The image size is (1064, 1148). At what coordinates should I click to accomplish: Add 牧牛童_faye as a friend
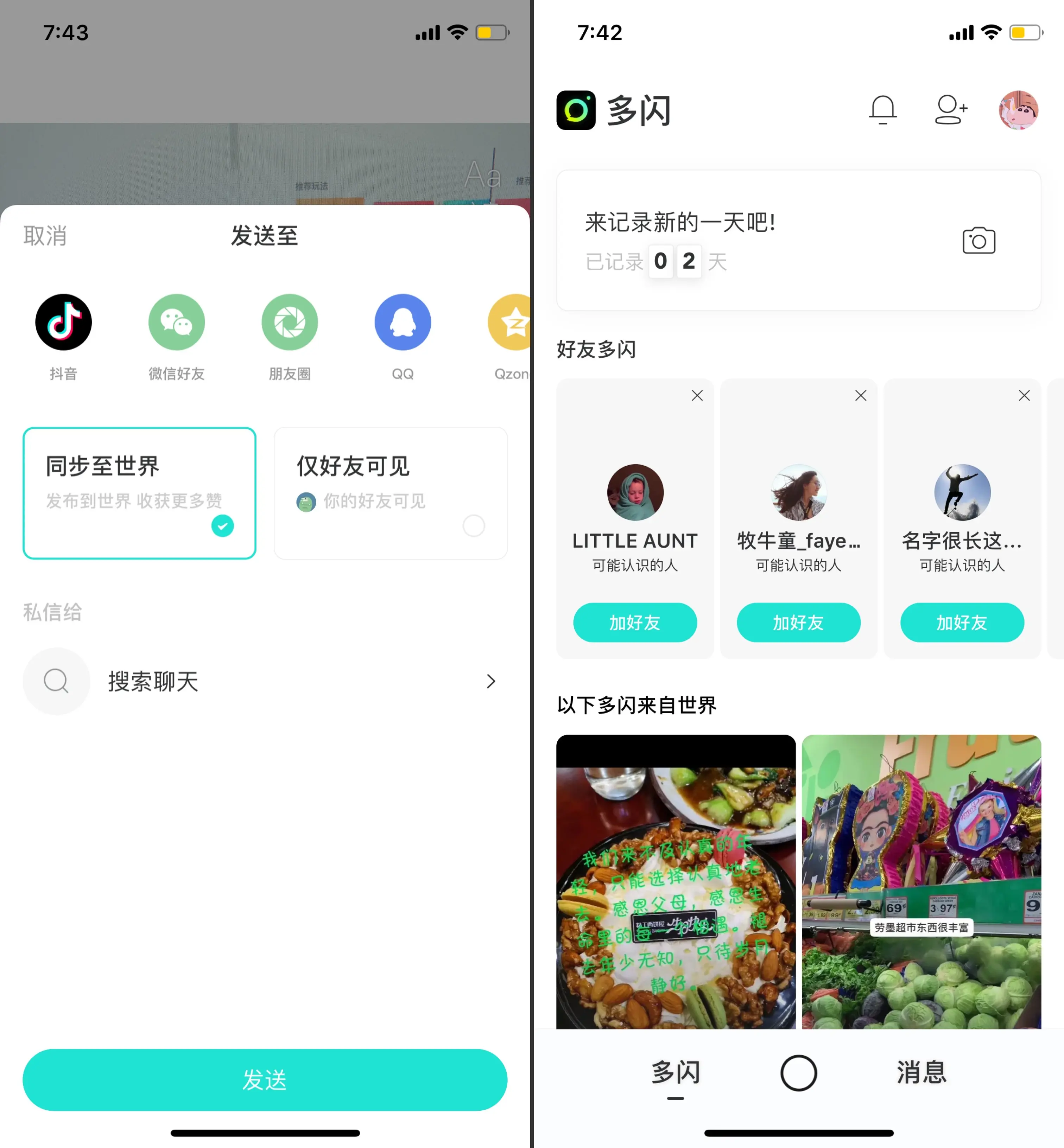(798, 622)
